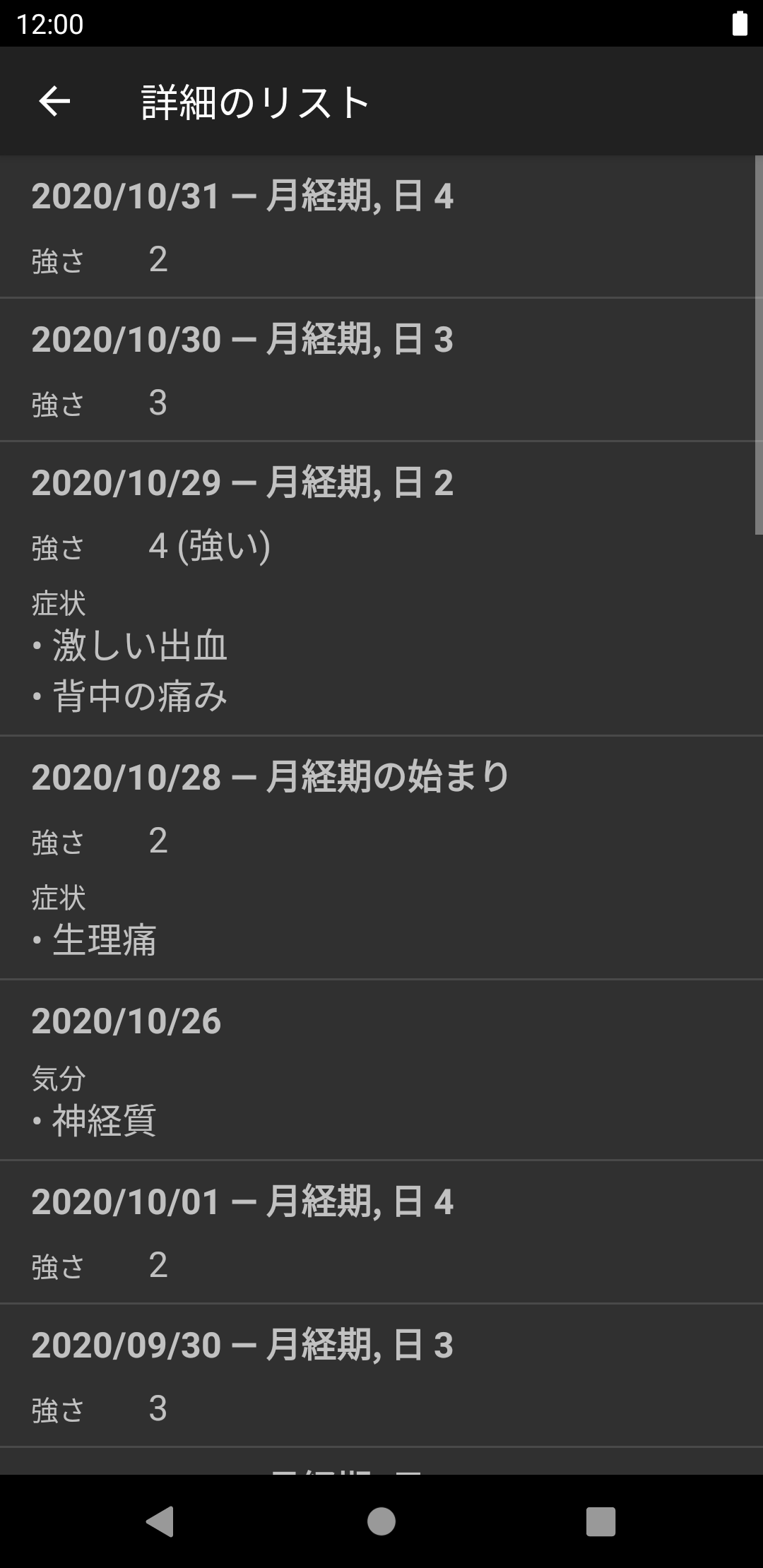Viewport: 763px width, 1568px height.
Task: Go back from the 詳細のリスト screen
Action: tap(54, 102)
